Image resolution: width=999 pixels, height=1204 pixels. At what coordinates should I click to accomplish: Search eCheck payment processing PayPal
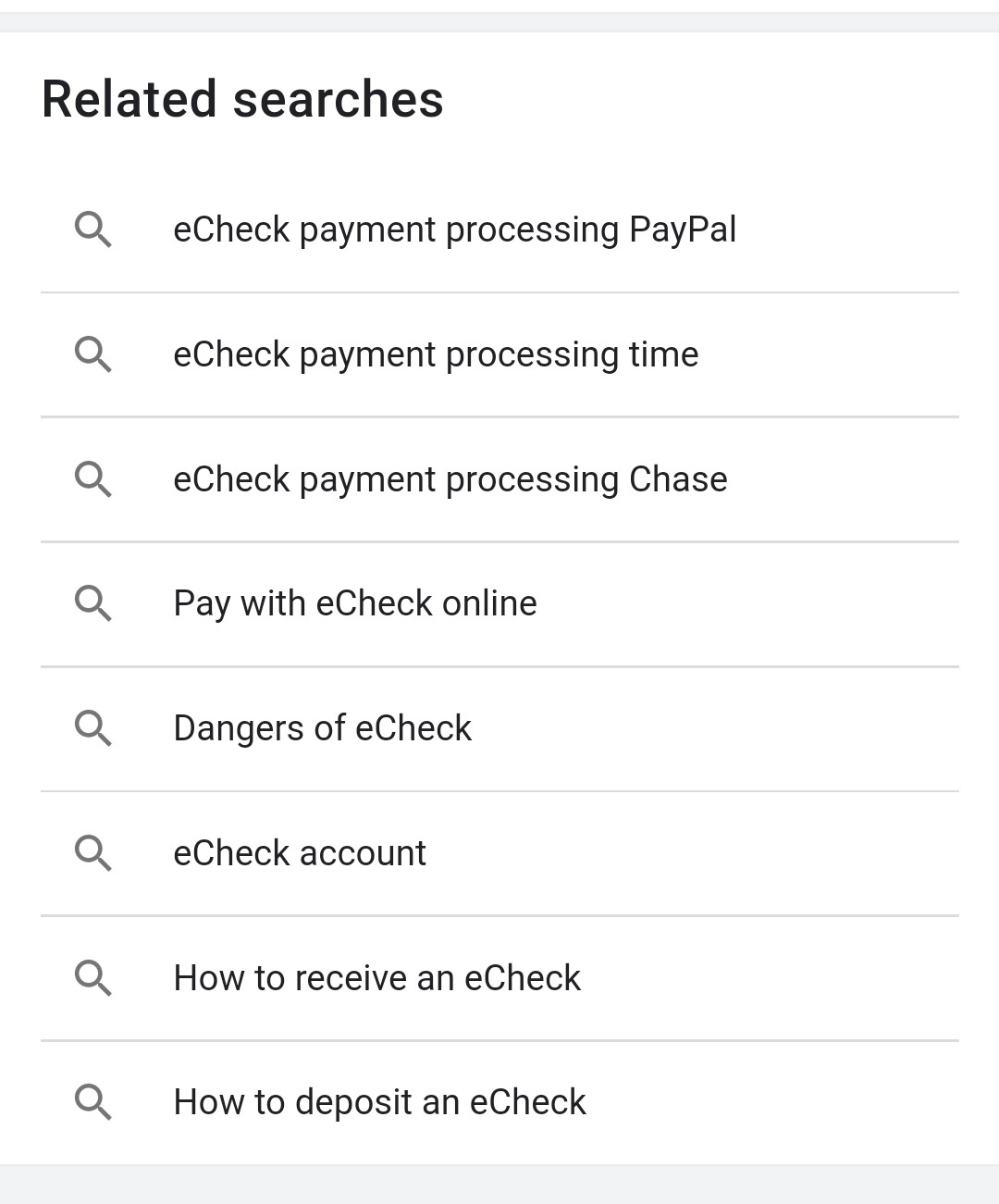(453, 230)
